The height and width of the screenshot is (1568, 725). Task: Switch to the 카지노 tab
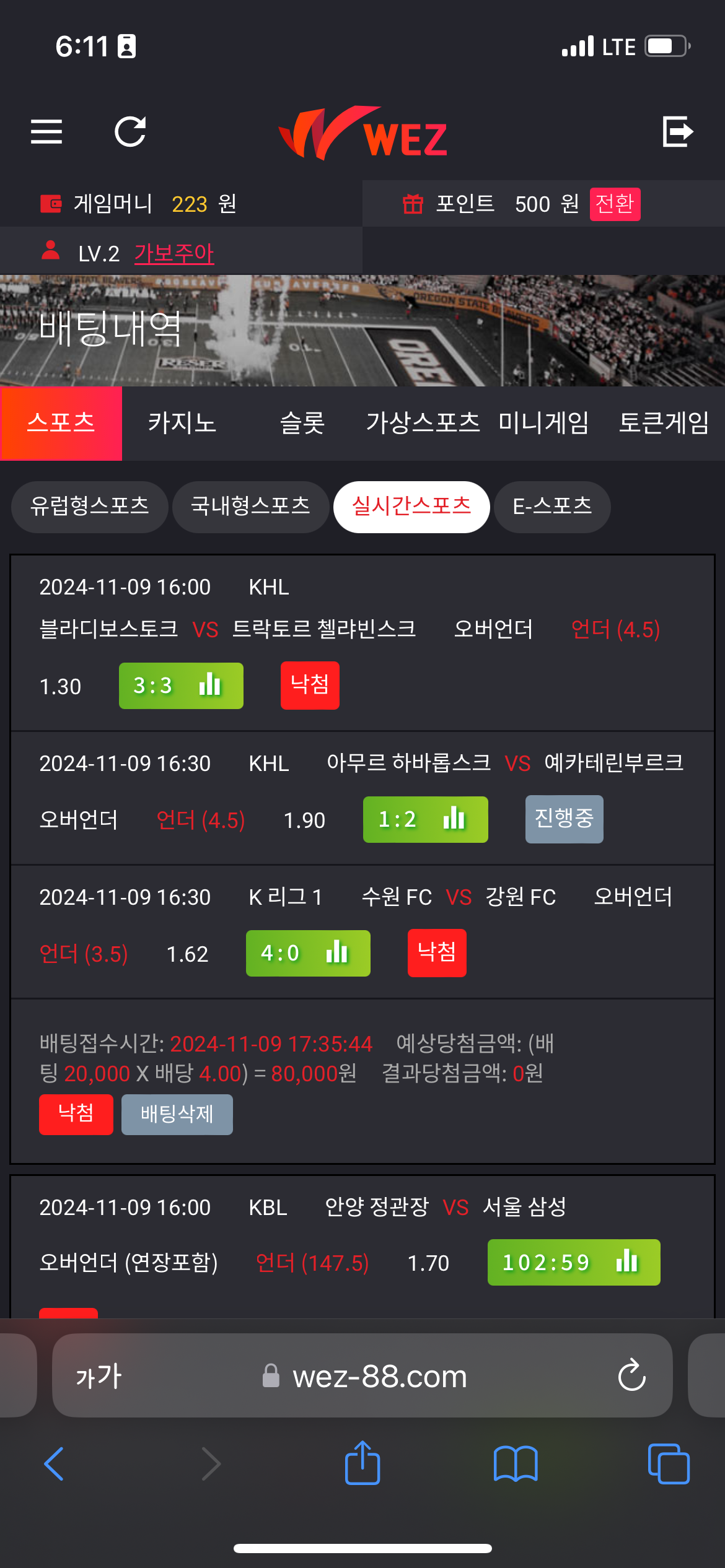tap(182, 423)
